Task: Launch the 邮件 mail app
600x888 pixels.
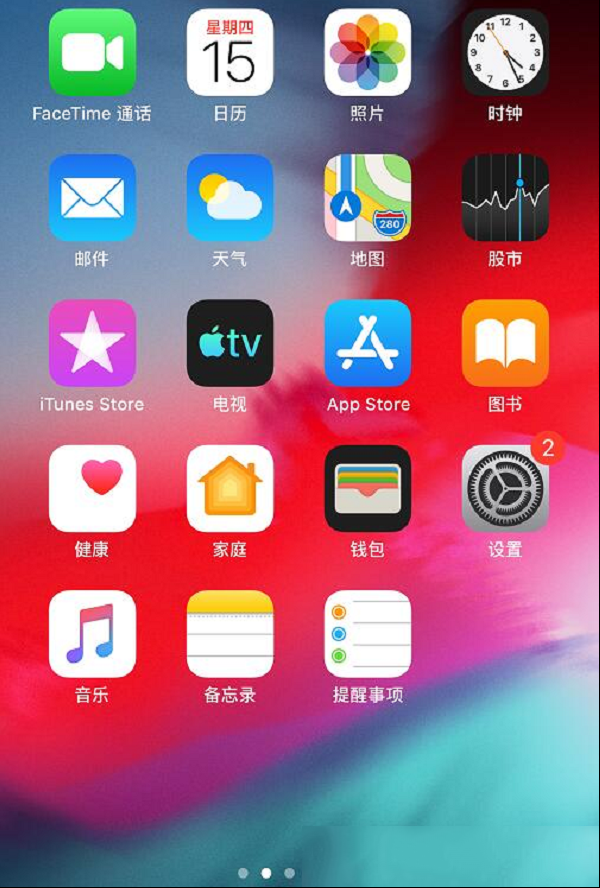Action: click(x=92, y=198)
